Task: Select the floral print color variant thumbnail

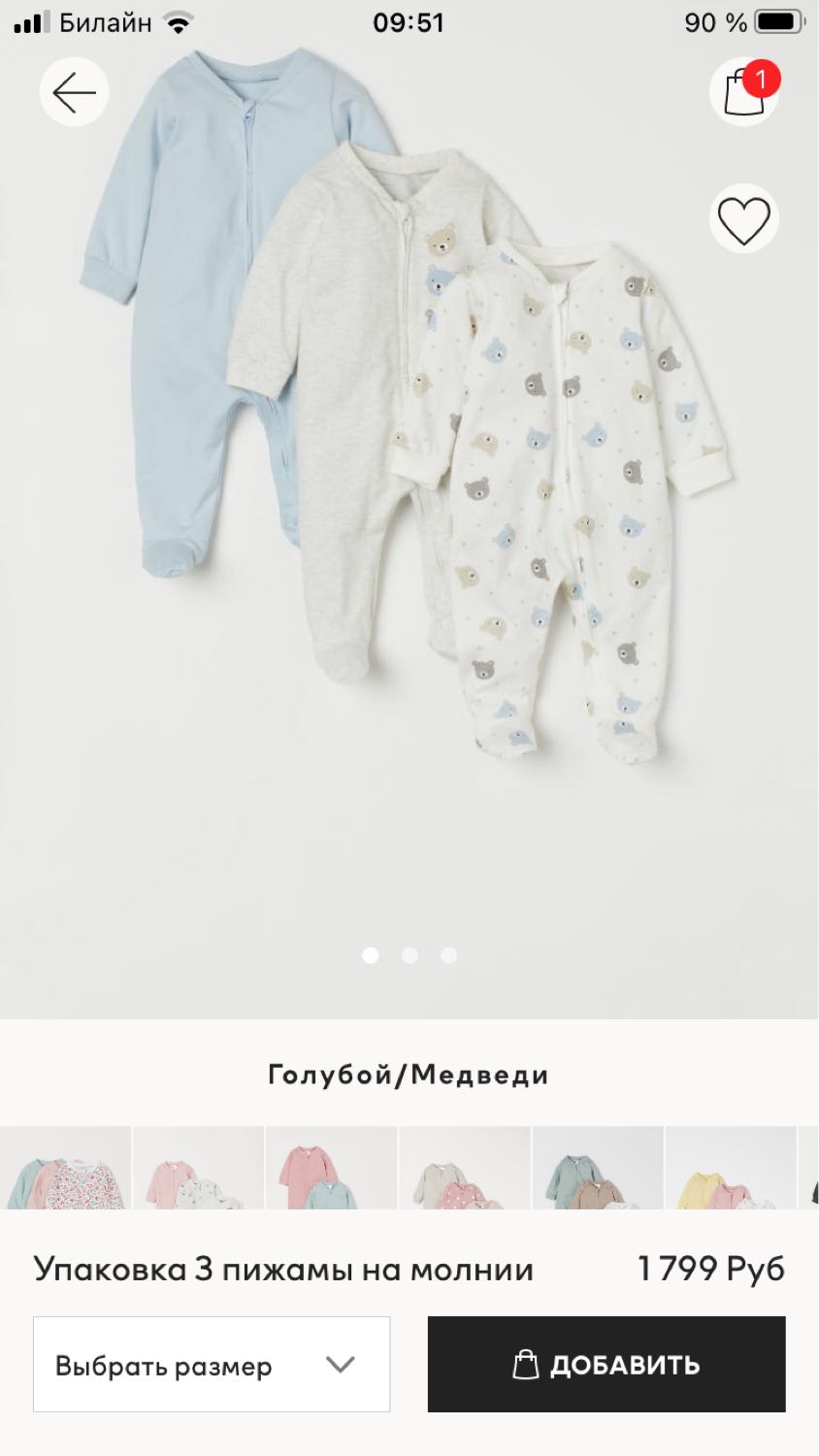Action: [65, 1168]
